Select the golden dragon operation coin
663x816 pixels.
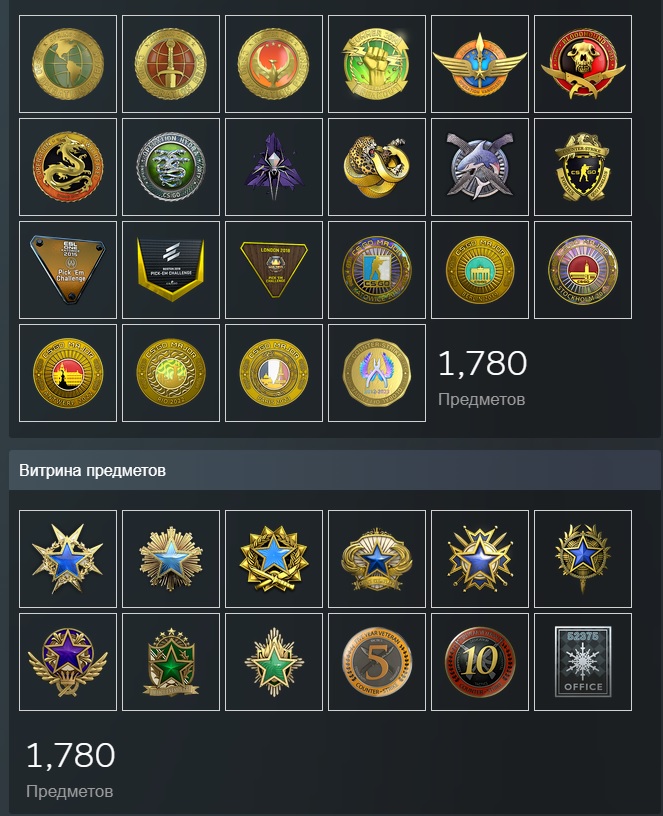[68, 167]
